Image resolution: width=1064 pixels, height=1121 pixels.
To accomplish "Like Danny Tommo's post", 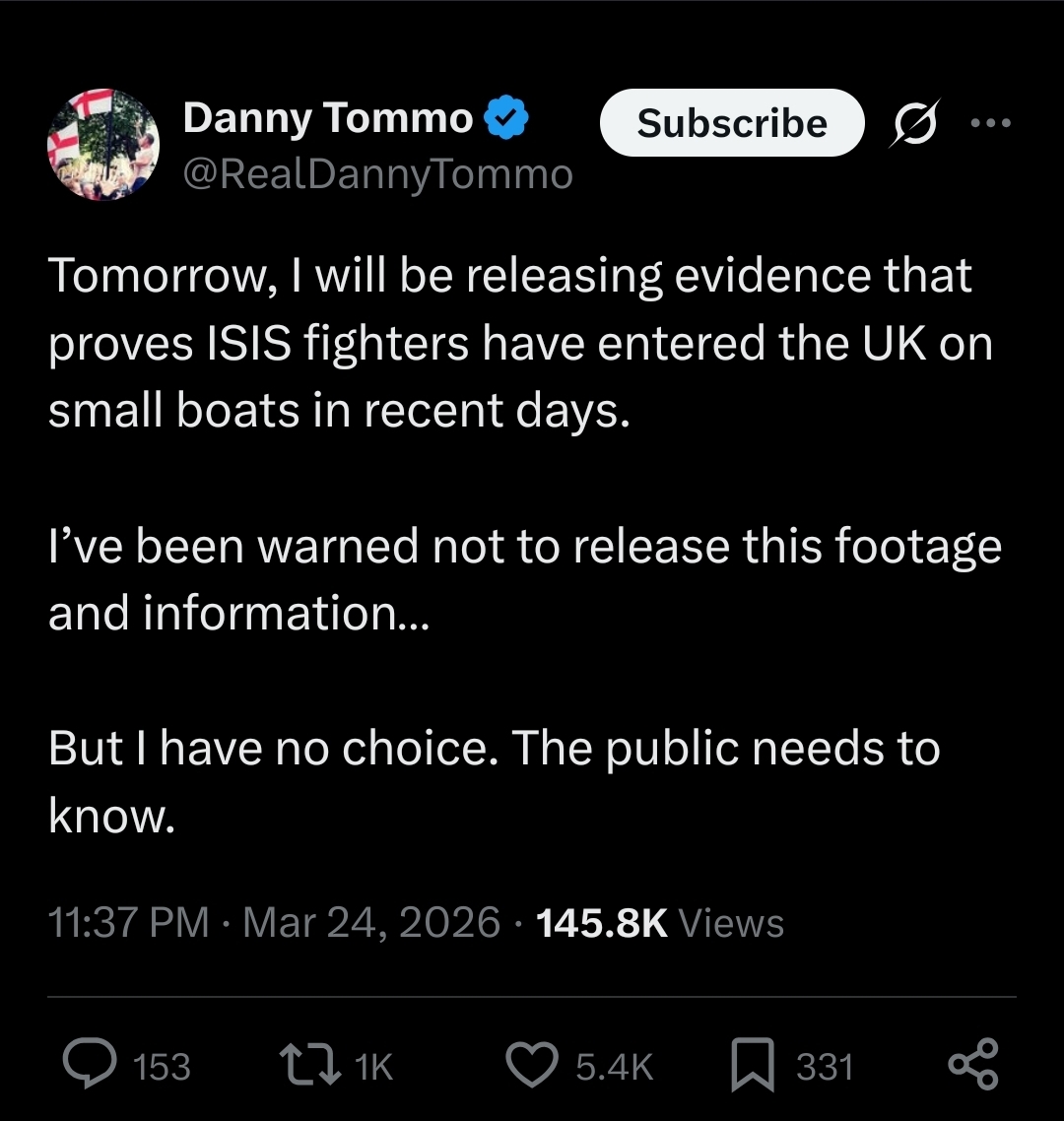I will click(533, 1066).
